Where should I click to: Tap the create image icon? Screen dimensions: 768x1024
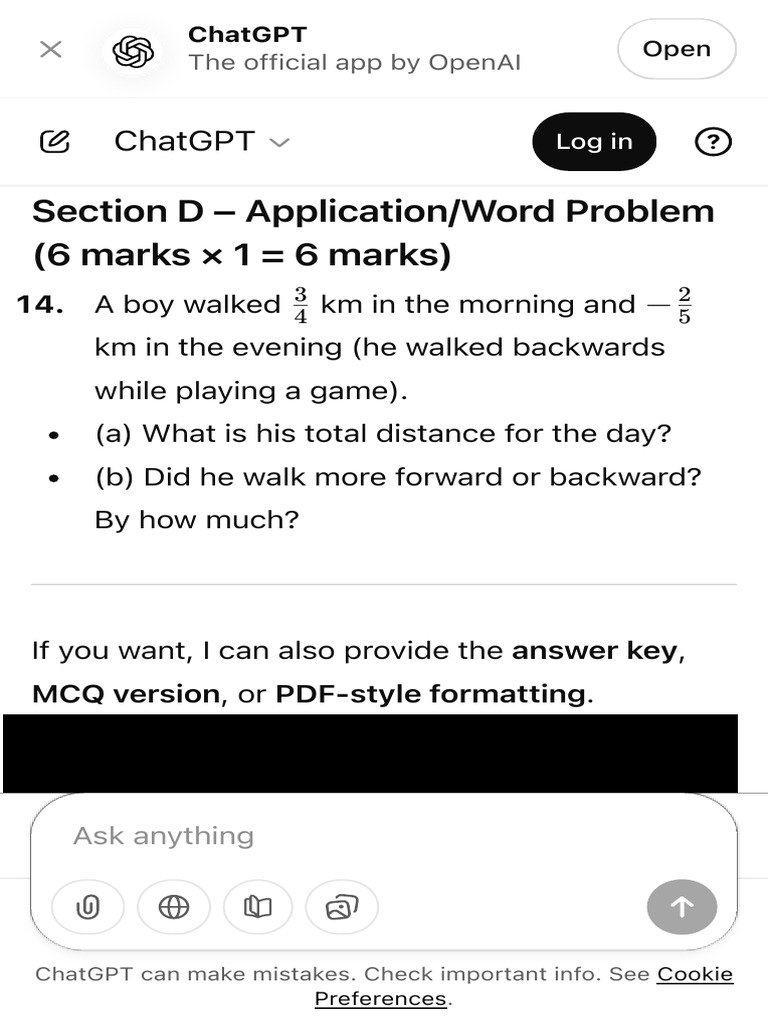342,906
